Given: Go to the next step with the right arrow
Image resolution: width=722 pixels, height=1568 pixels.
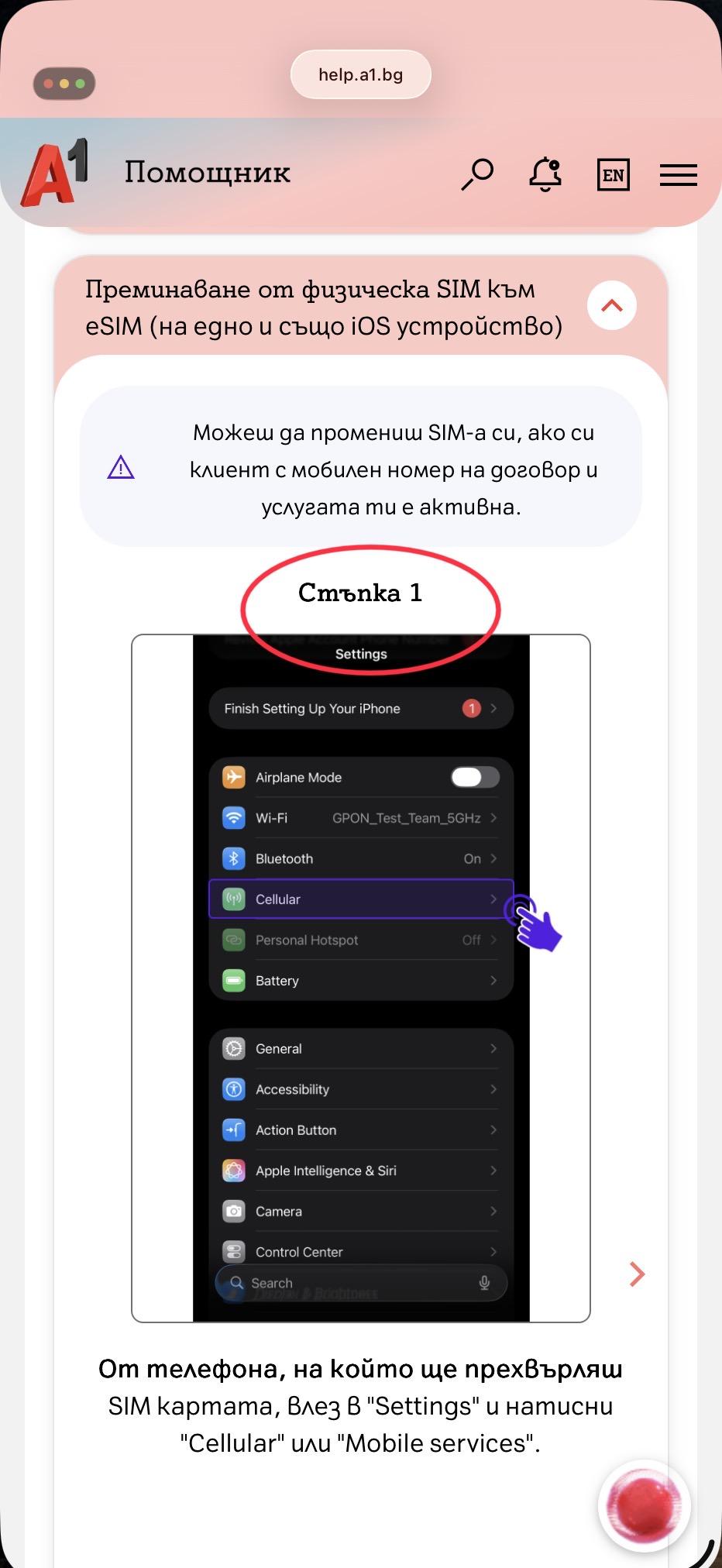Looking at the screenshot, I should click(637, 1274).
